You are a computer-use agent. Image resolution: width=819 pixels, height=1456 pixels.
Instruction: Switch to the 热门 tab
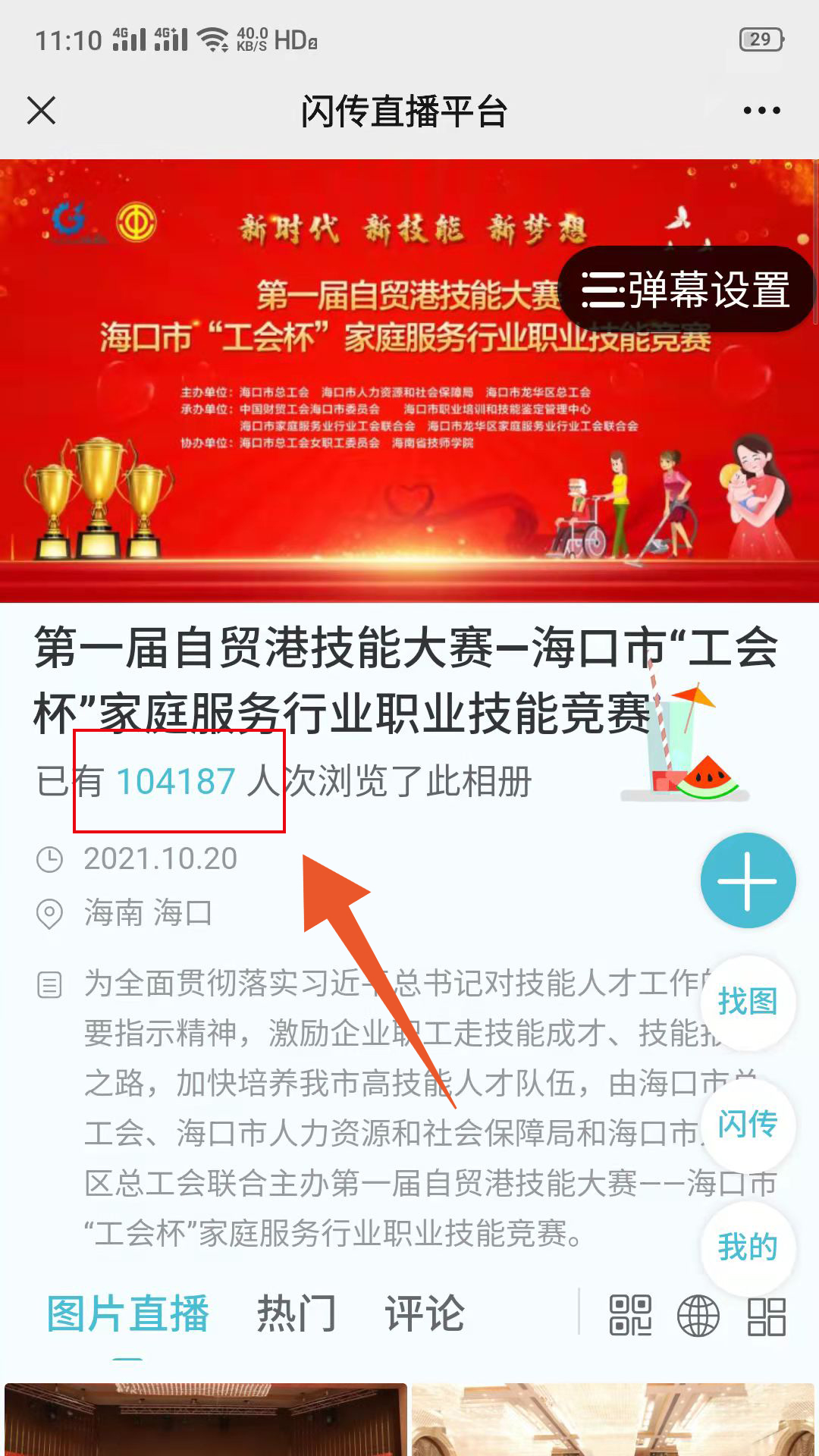tap(296, 1315)
